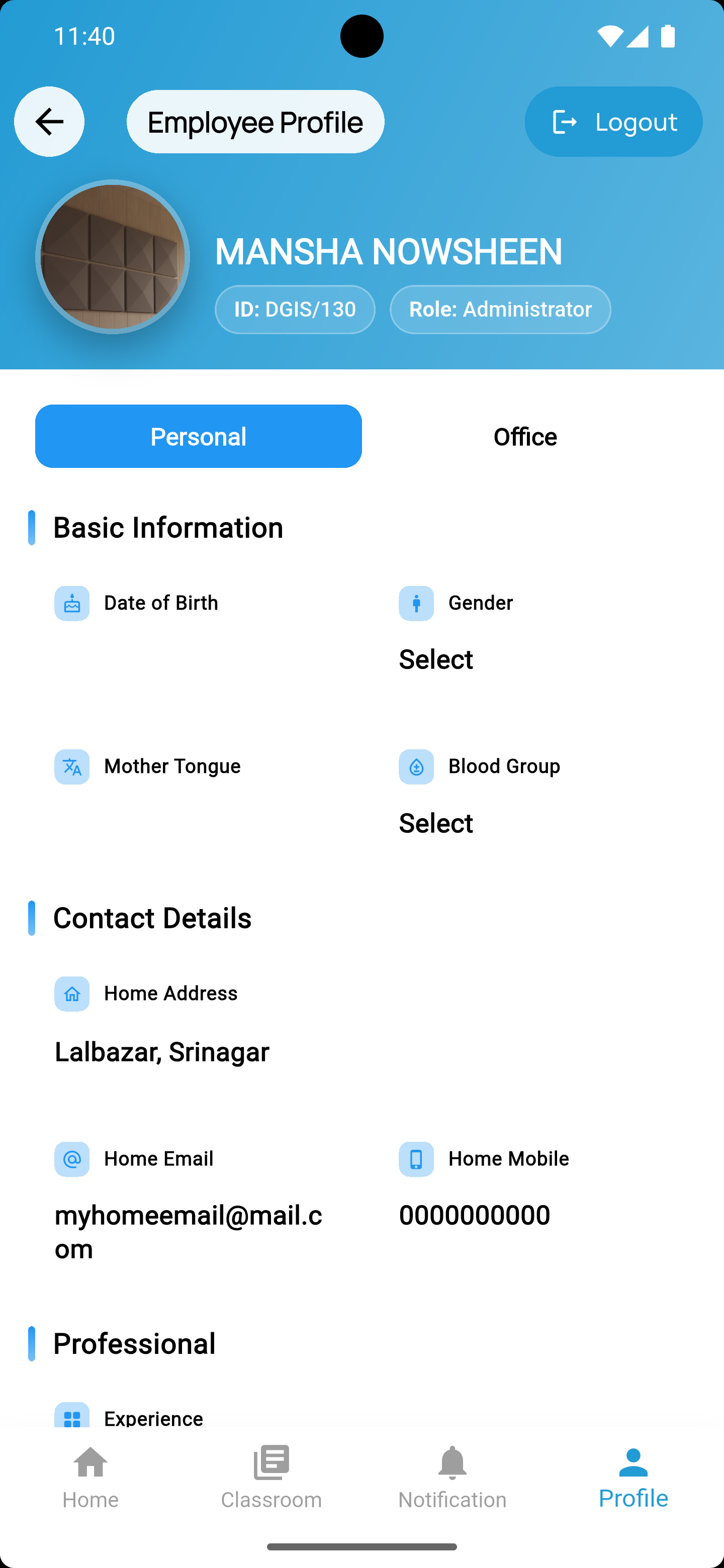724x1568 pixels.
Task: Stay on the Personal tab
Action: coord(198,436)
